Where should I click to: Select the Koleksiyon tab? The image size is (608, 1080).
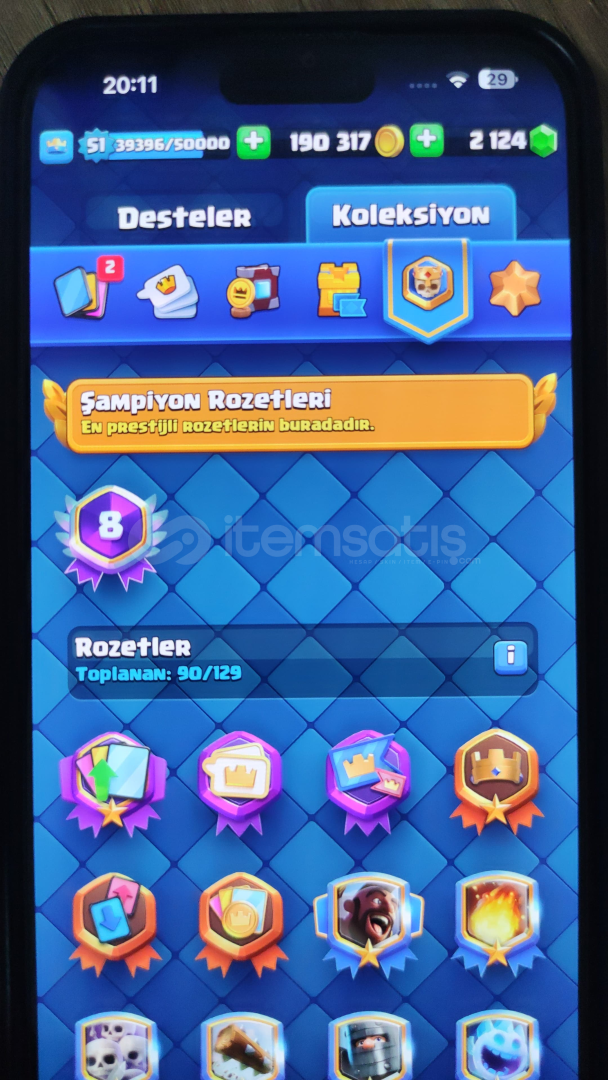pyautogui.click(x=411, y=215)
